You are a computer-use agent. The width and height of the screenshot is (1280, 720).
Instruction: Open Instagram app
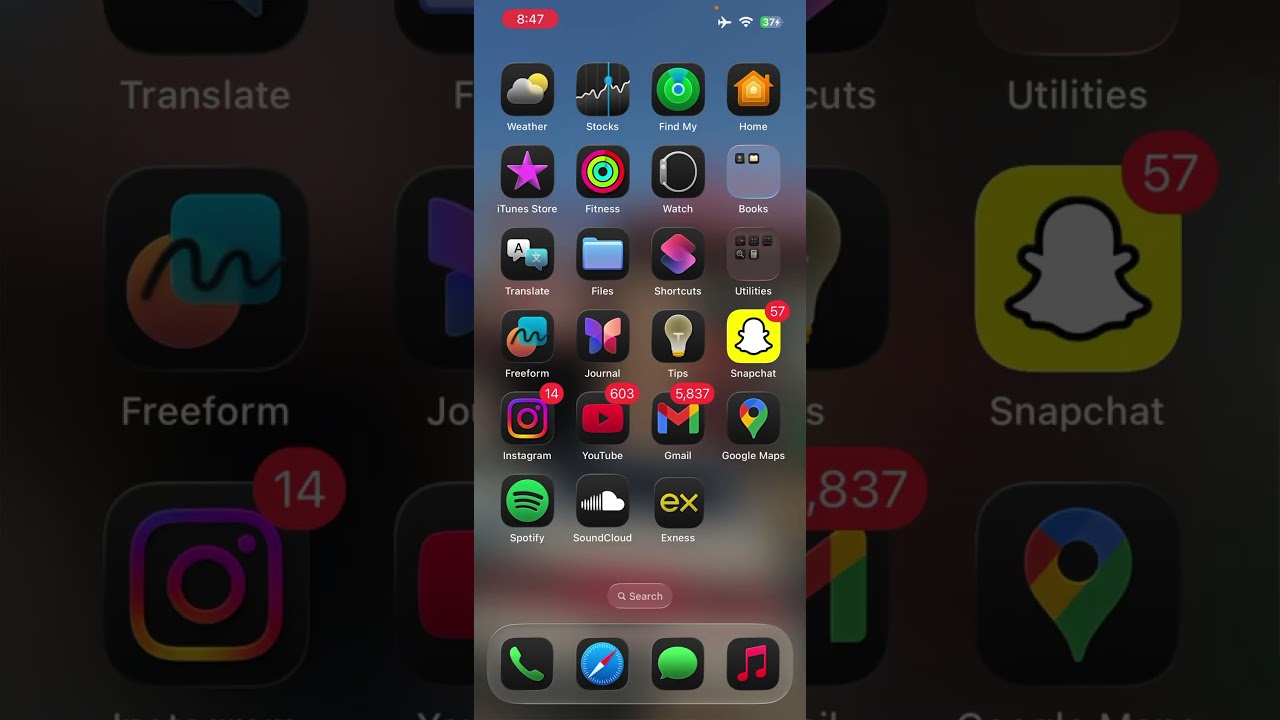pos(527,419)
